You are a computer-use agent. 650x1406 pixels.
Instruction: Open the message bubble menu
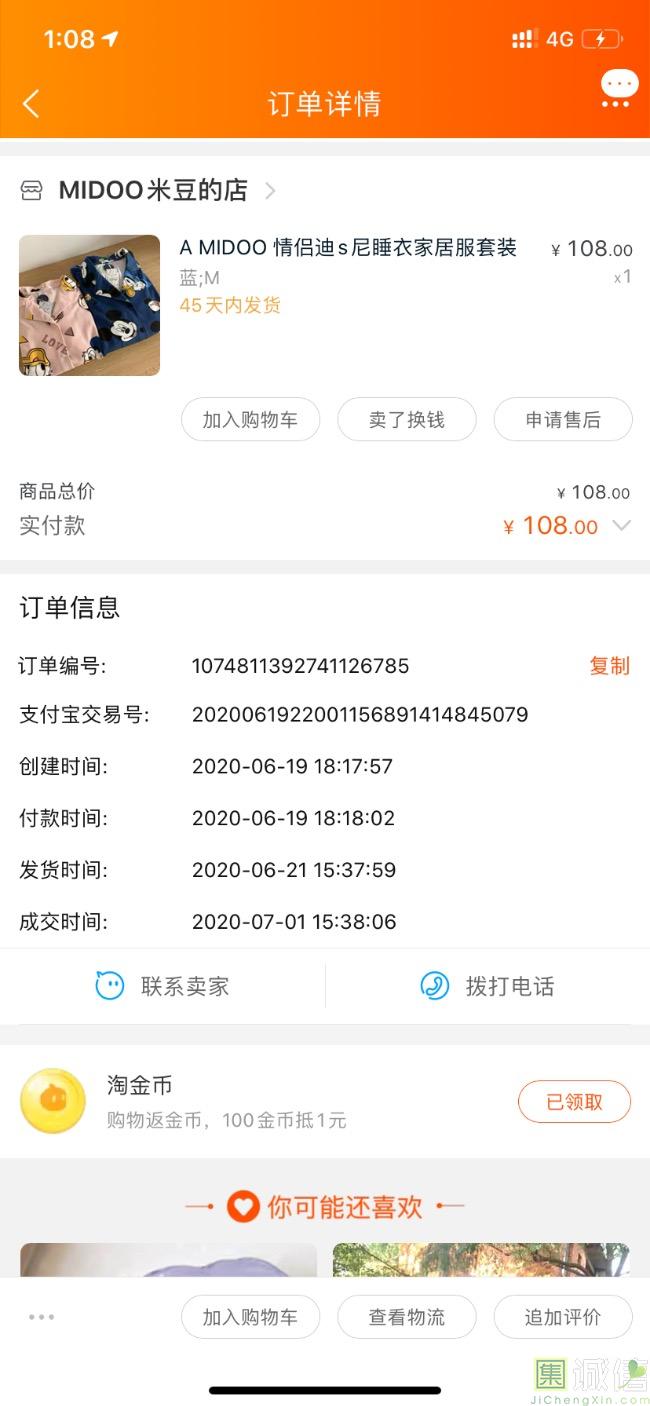tap(619, 88)
